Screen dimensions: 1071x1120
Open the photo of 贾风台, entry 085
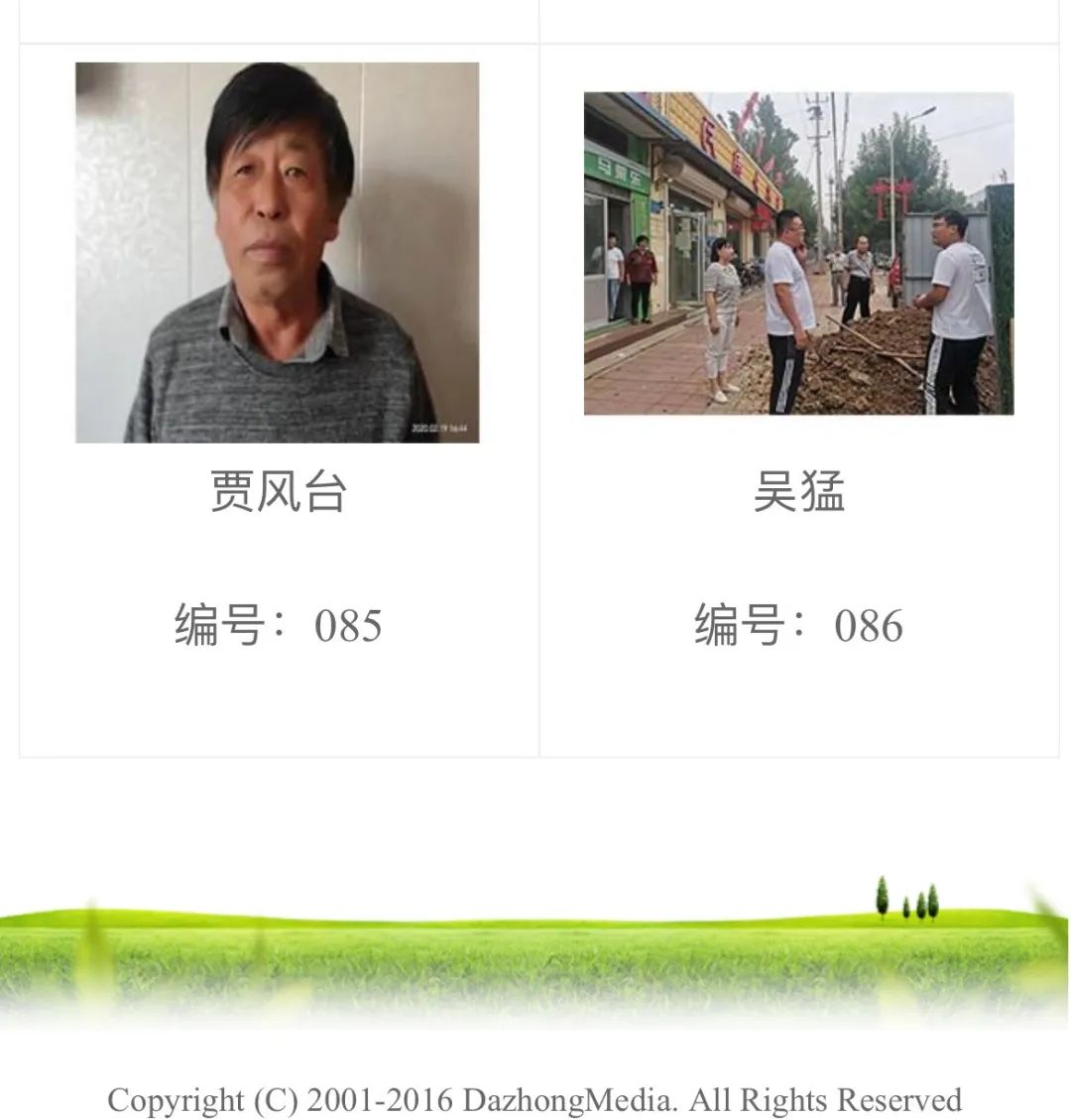pyautogui.click(x=278, y=252)
